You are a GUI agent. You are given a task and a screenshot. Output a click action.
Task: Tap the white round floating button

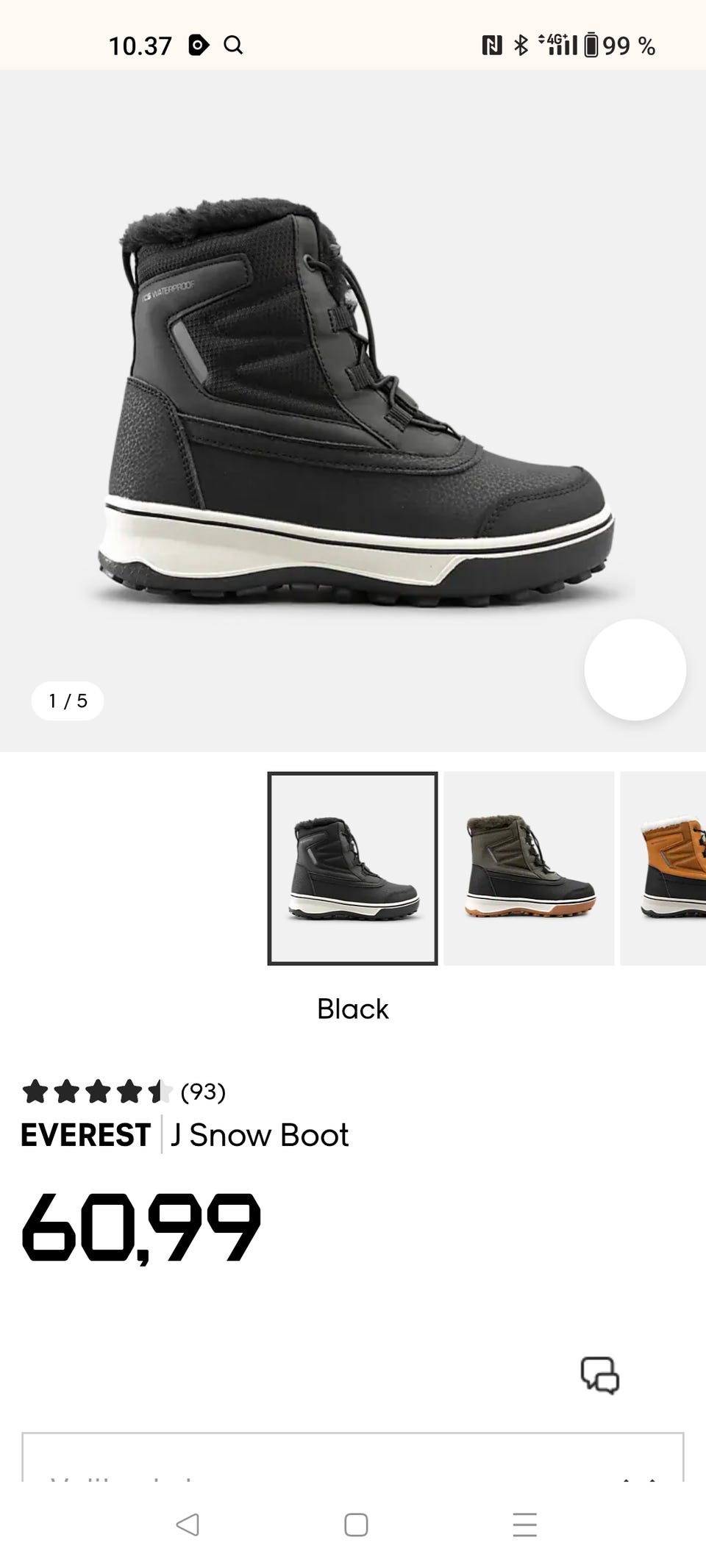coord(635,670)
